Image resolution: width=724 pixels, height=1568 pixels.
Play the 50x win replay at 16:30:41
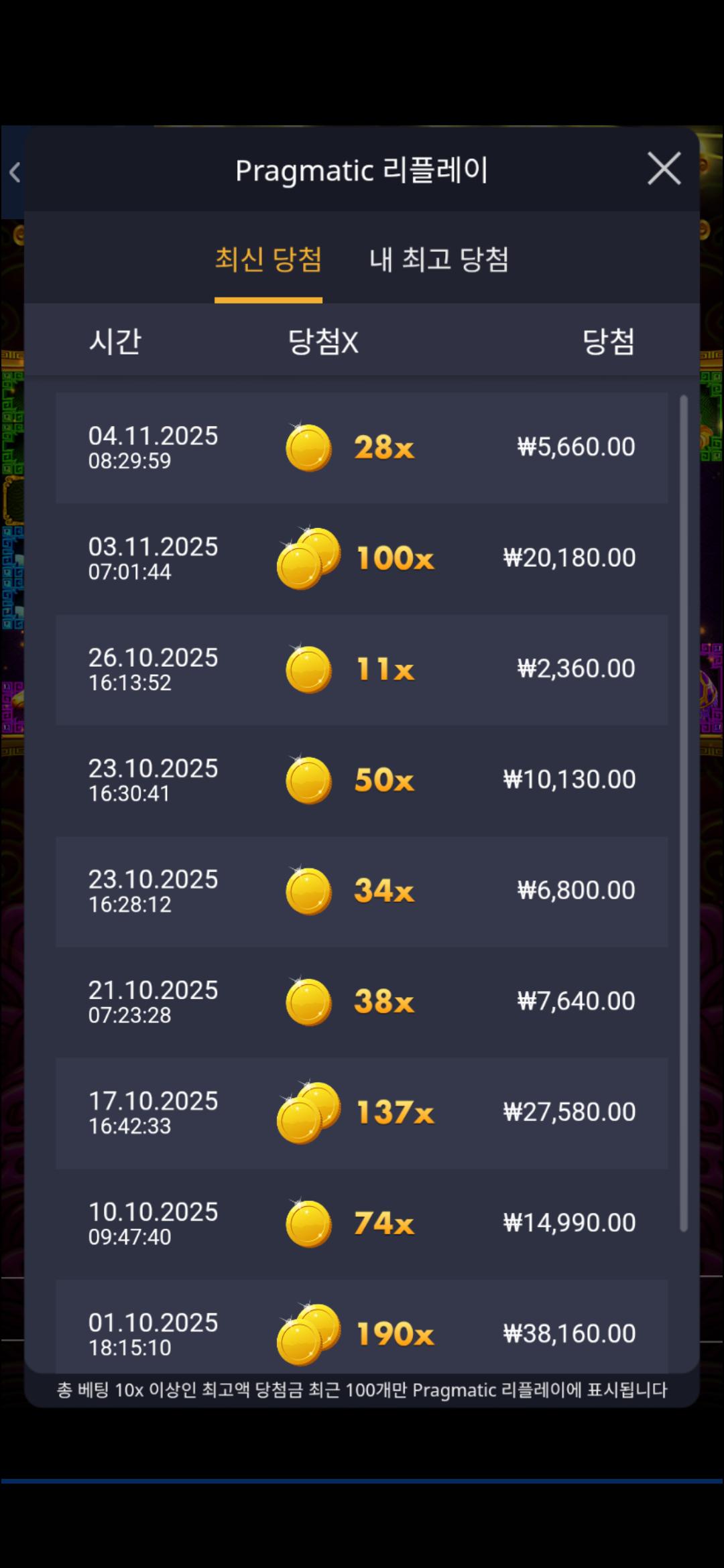[x=361, y=780]
